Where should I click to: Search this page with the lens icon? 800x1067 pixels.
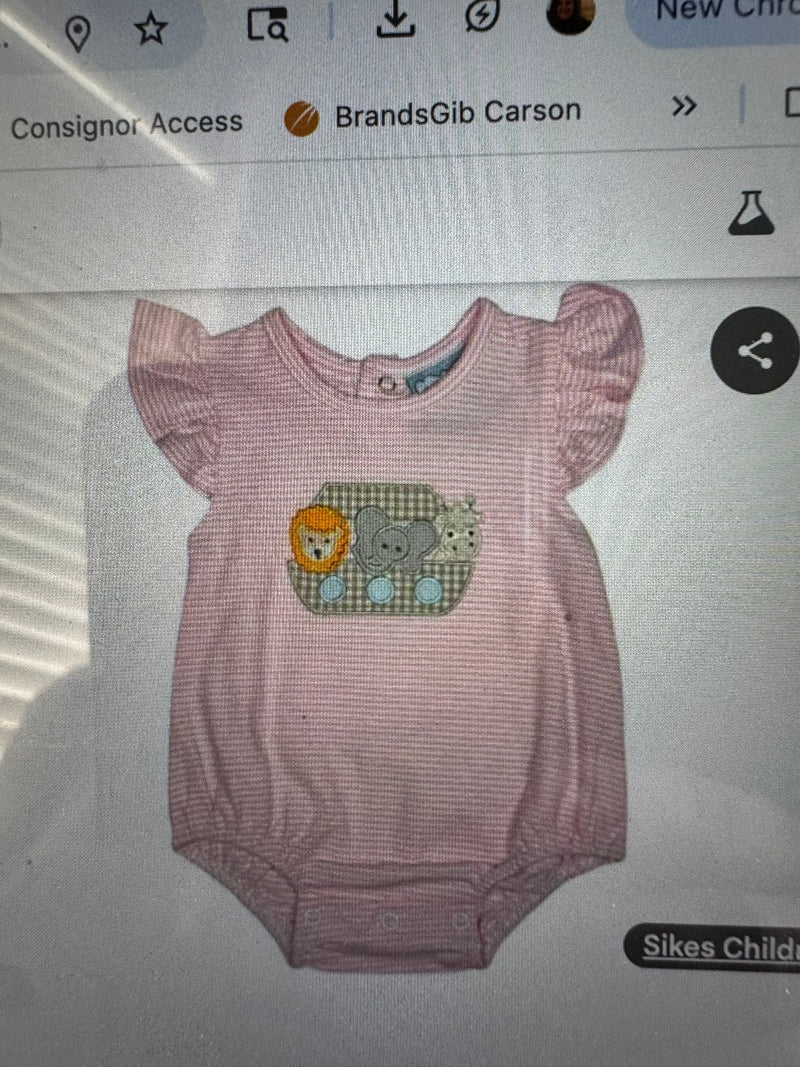268,26
